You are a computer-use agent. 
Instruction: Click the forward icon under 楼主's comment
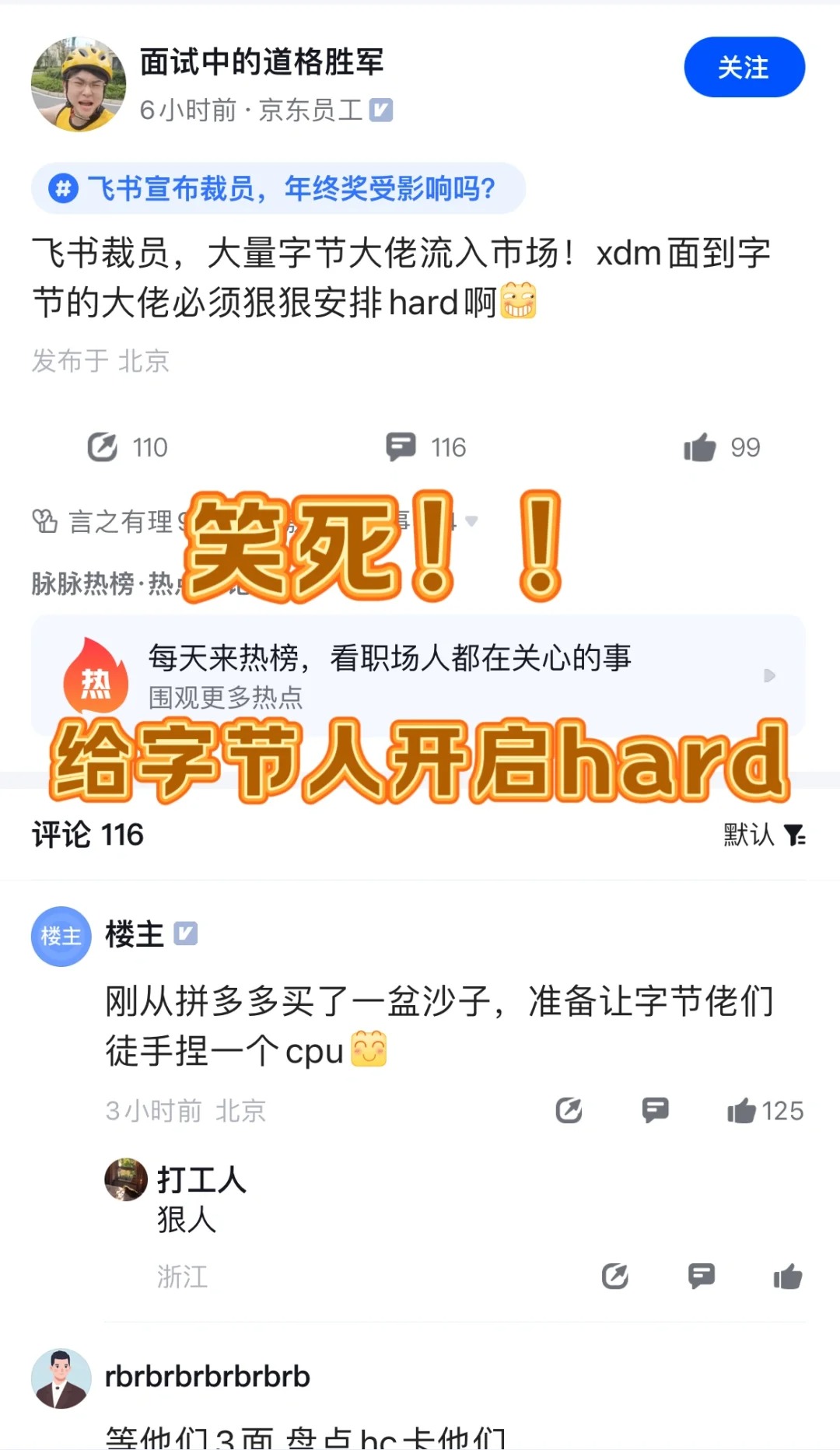[570, 1111]
